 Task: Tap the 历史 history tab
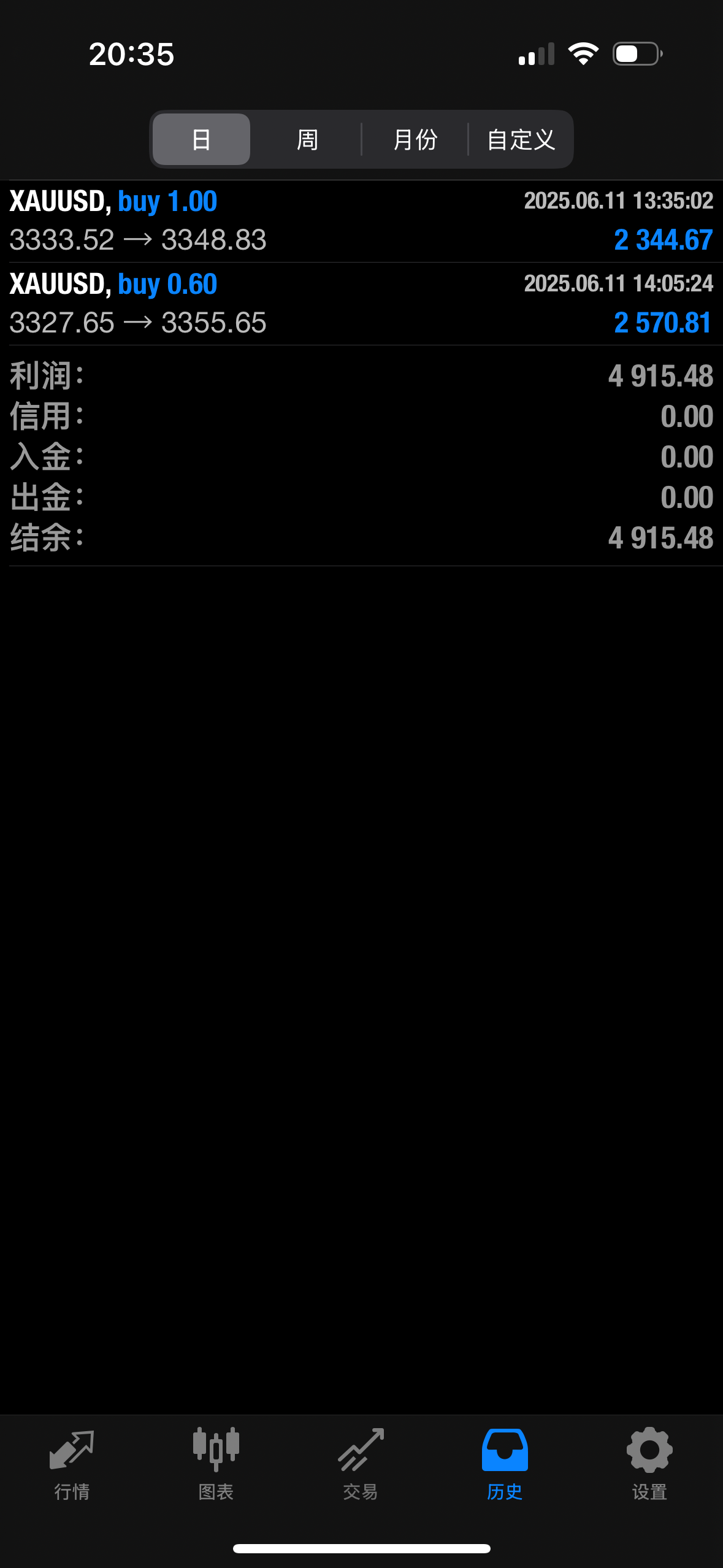(505, 1464)
